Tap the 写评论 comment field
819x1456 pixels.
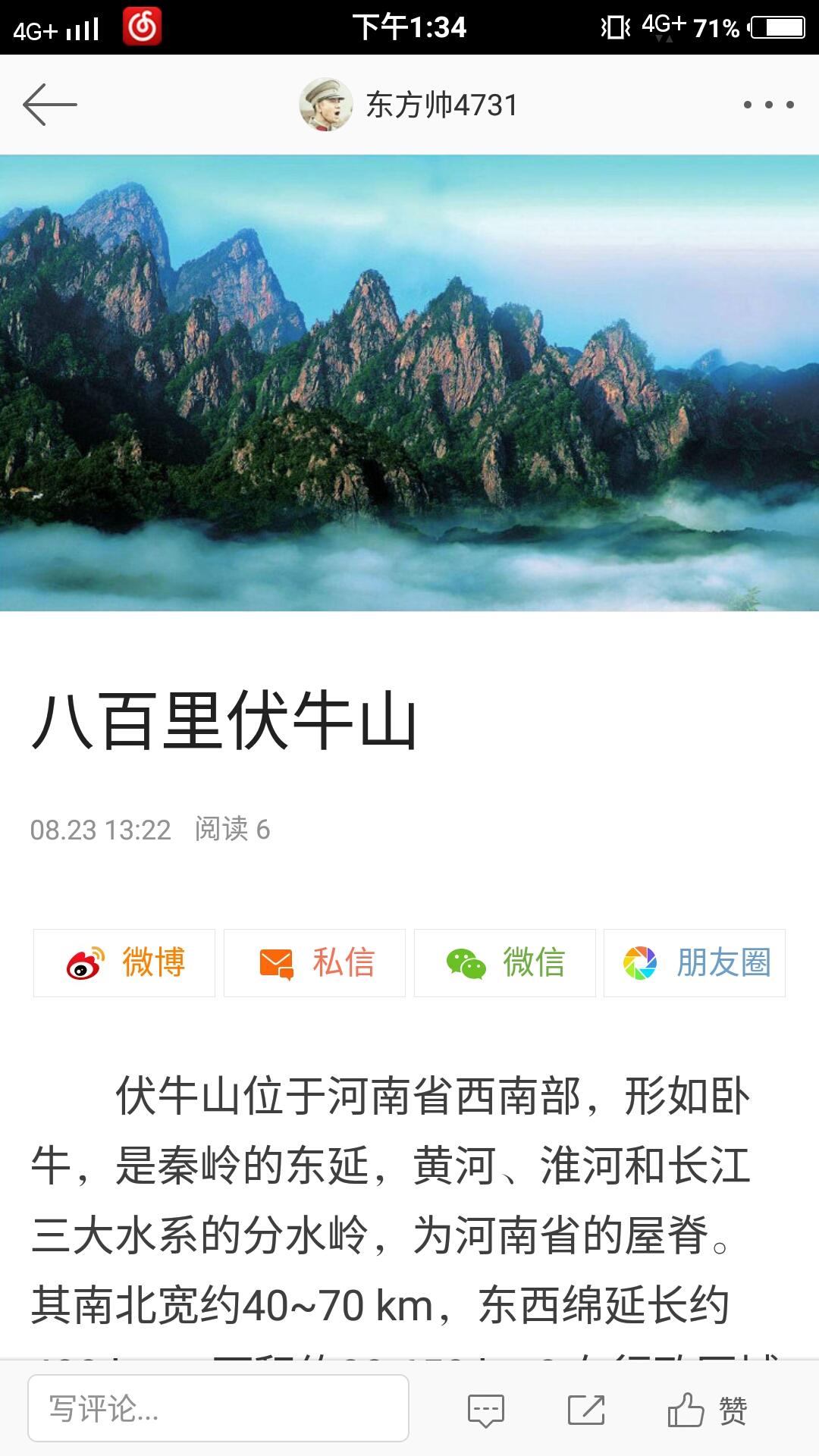pyautogui.click(x=218, y=1408)
